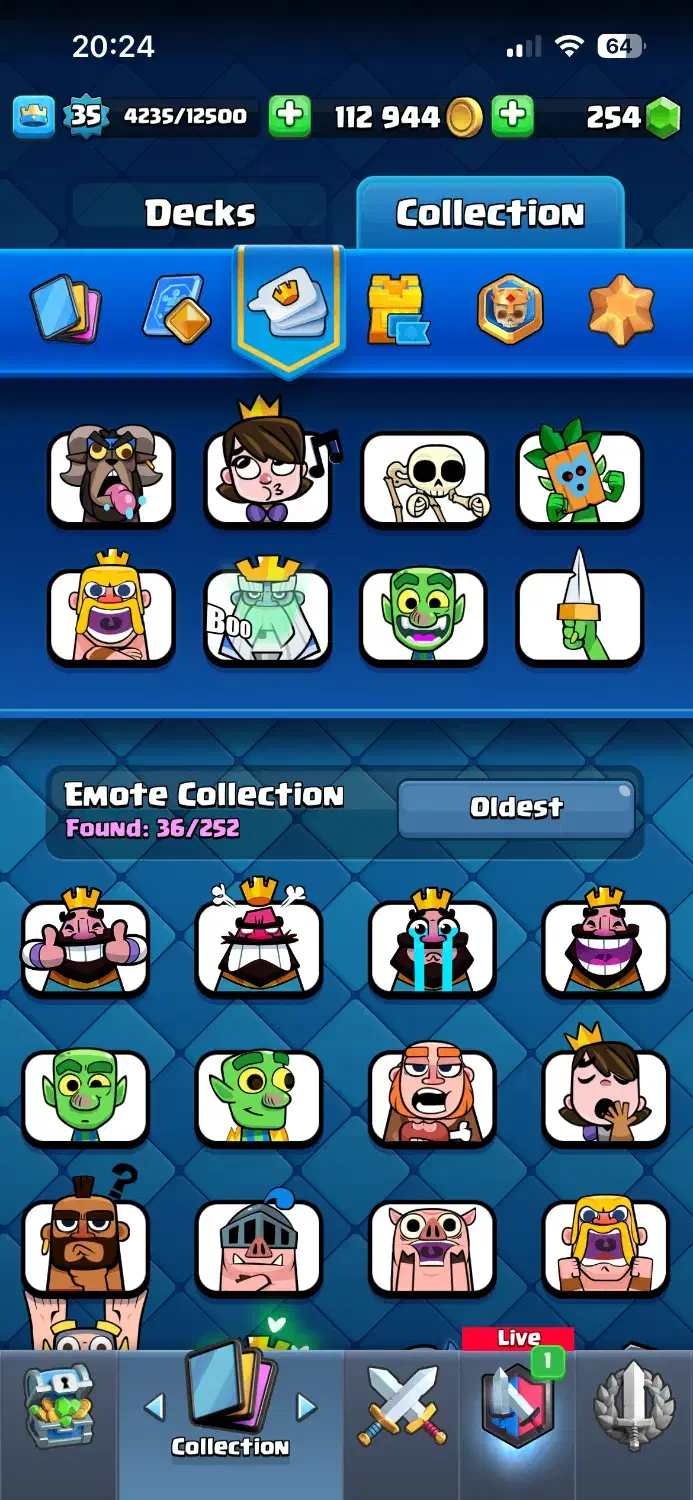
Task: Open the tower skins castle tab
Action: click(397, 312)
